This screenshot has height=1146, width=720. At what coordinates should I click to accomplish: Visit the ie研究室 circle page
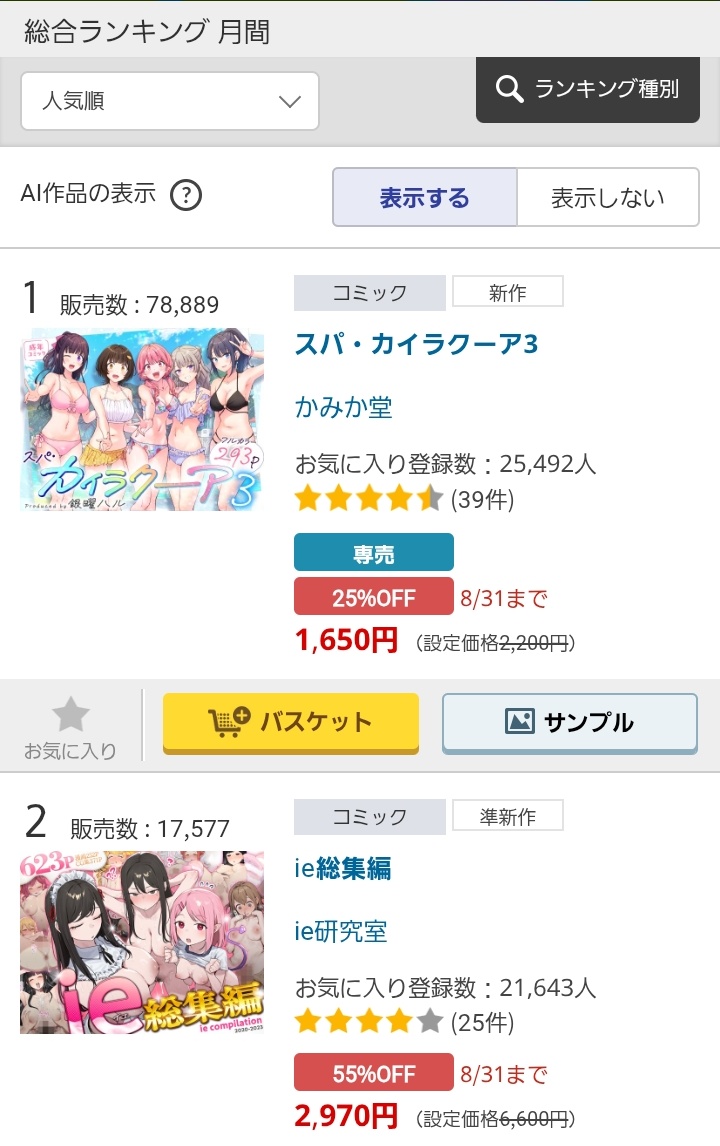click(341, 931)
